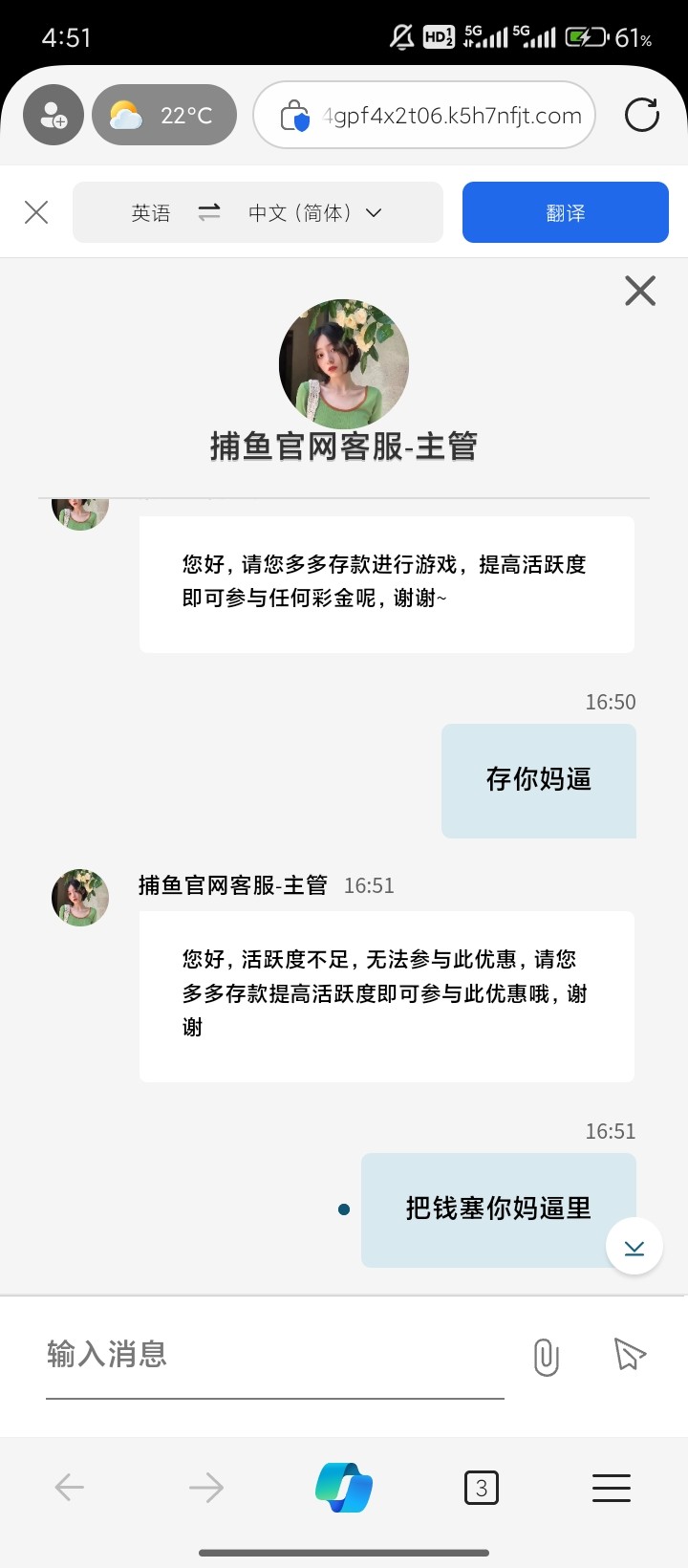Screen dimensions: 688x1568
Task: Attach a file with the paperclip
Action: (x=546, y=1357)
